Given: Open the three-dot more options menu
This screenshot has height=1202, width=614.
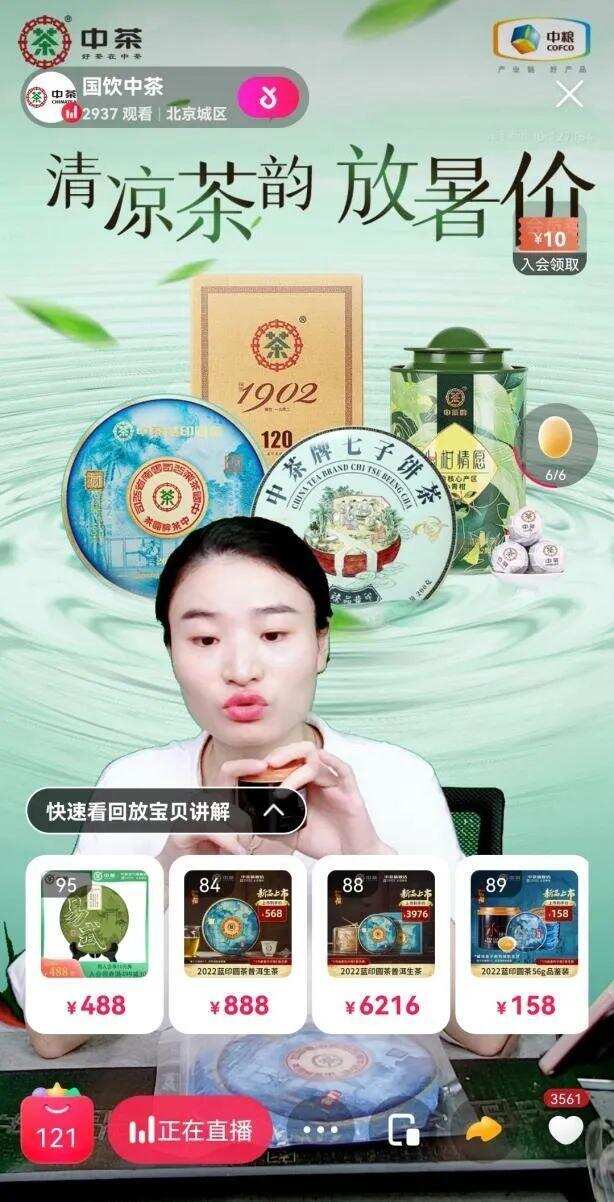Looking at the screenshot, I should 321,1131.
